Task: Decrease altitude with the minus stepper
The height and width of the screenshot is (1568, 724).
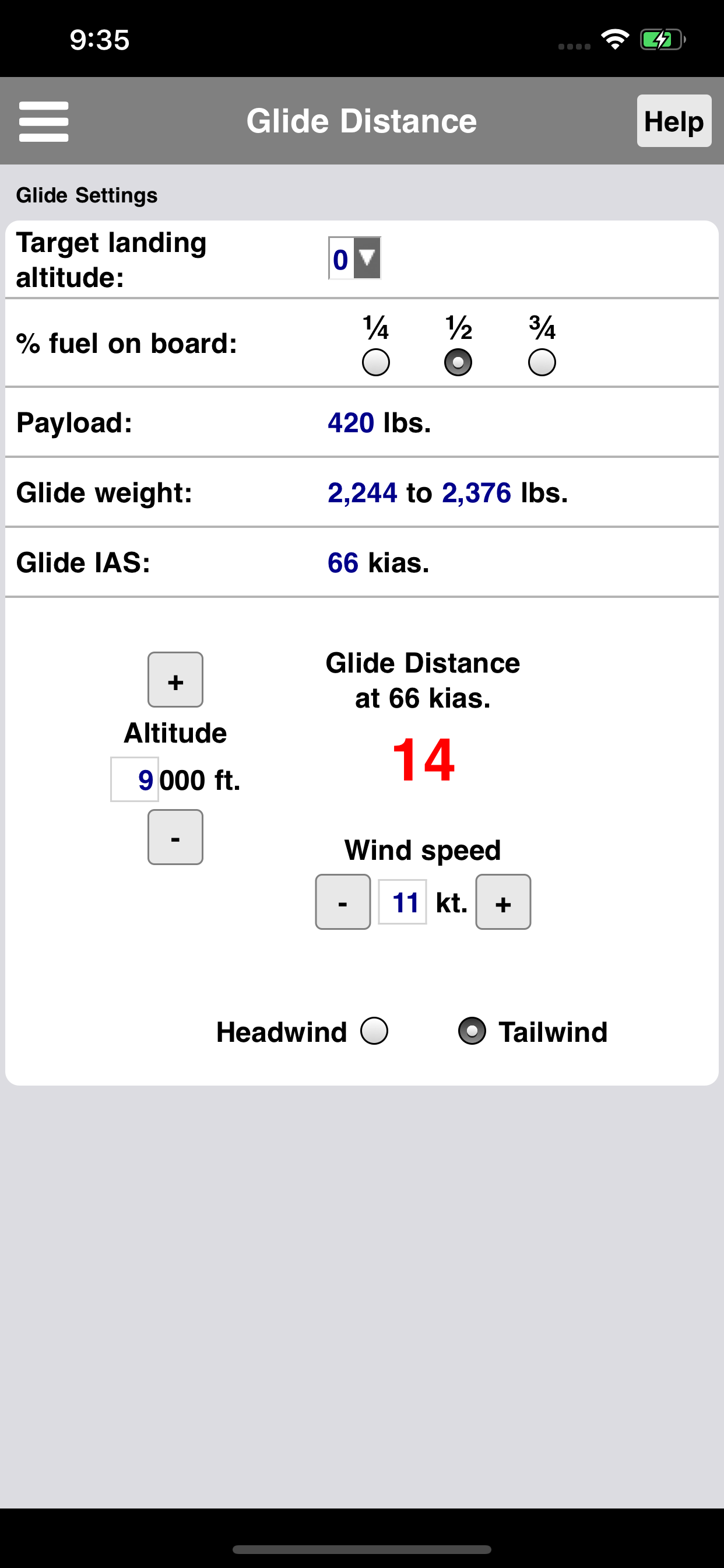Action: (x=175, y=836)
